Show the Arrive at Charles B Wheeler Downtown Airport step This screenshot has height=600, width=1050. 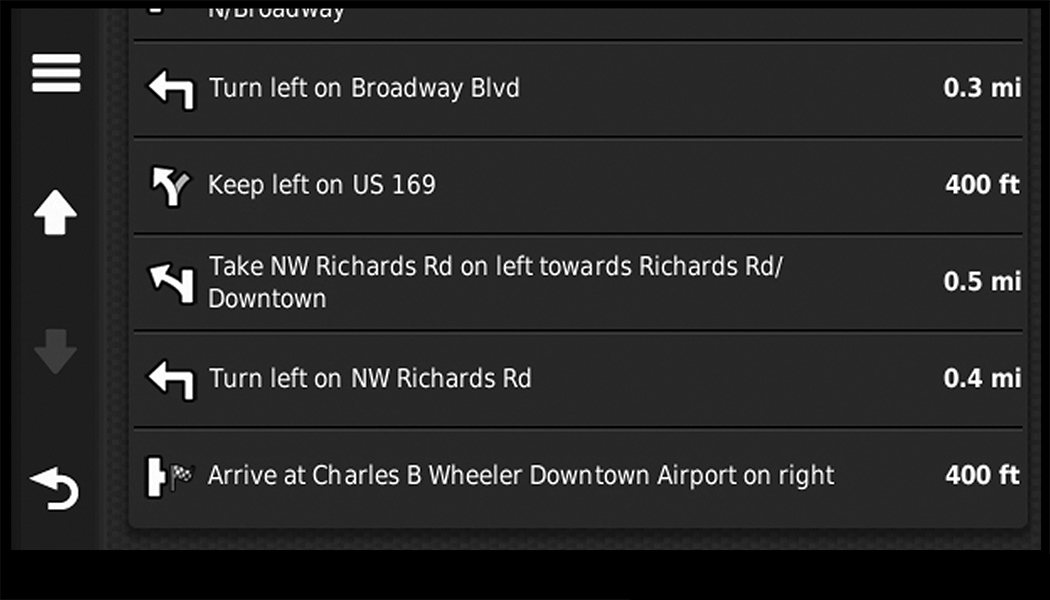point(578,476)
